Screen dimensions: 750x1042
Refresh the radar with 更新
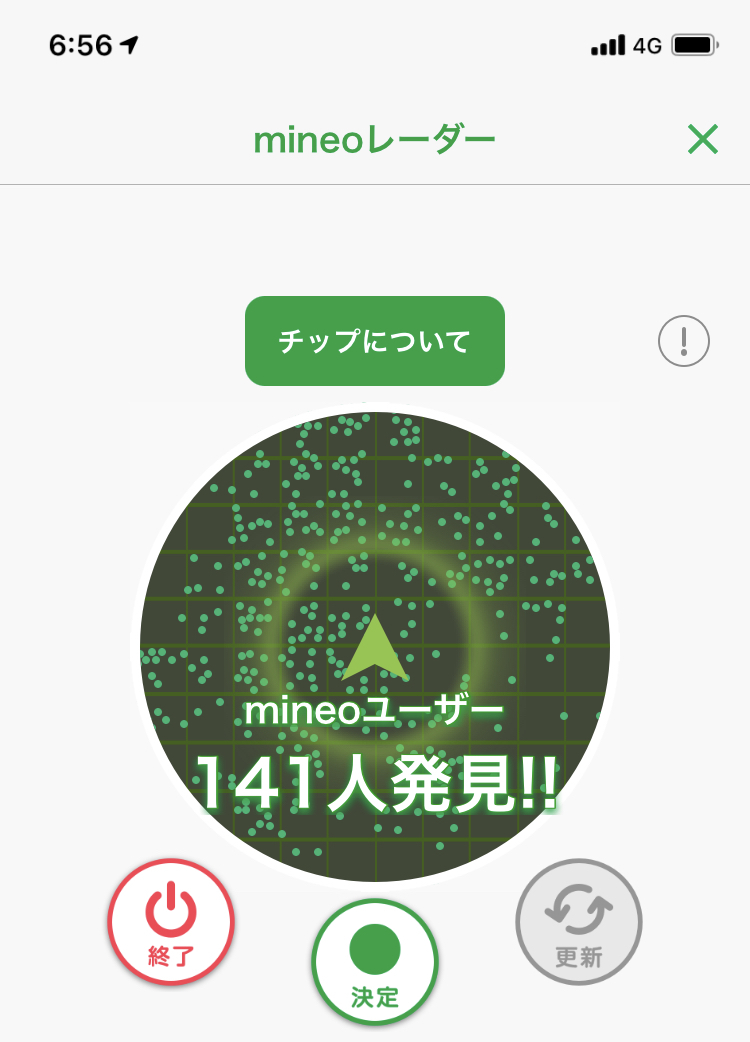pos(578,921)
